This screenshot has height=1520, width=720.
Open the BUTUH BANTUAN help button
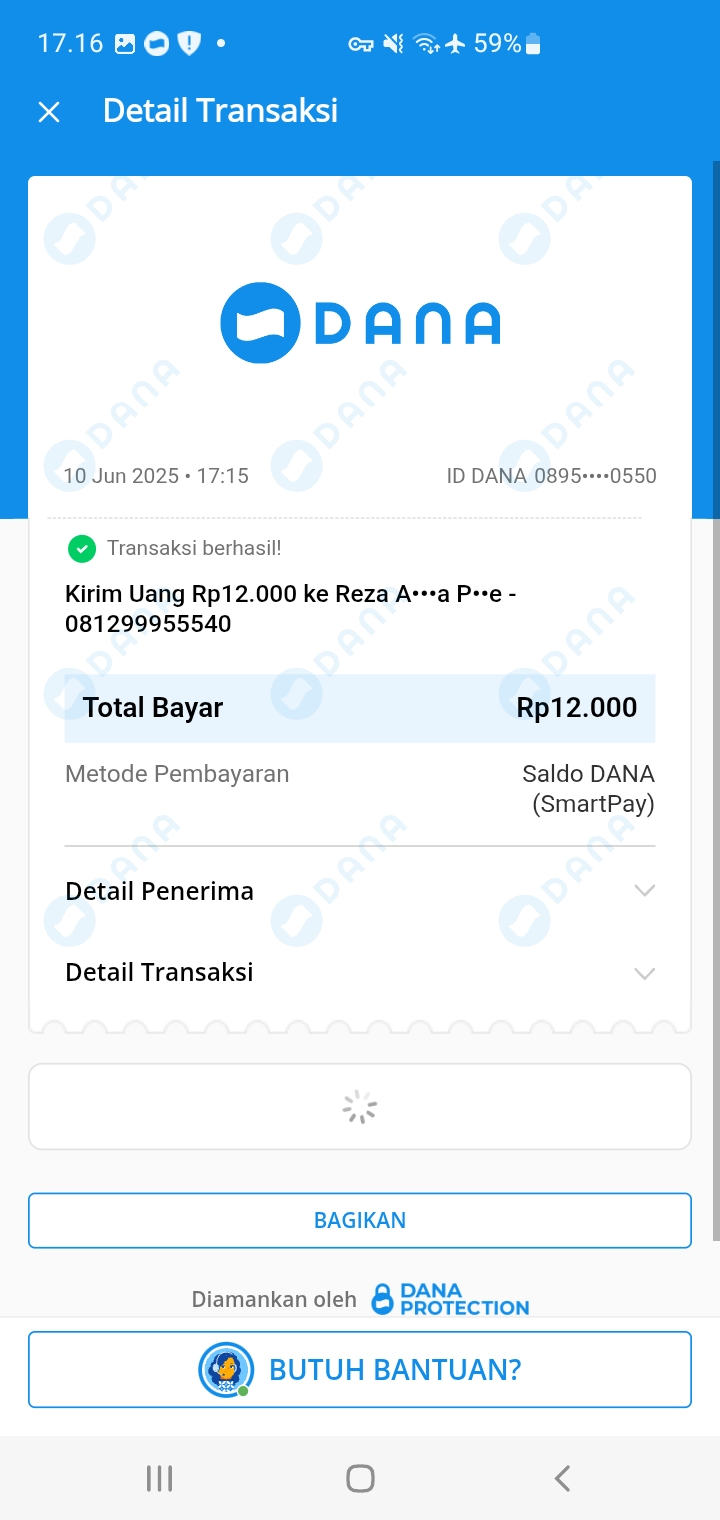coord(360,1370)
